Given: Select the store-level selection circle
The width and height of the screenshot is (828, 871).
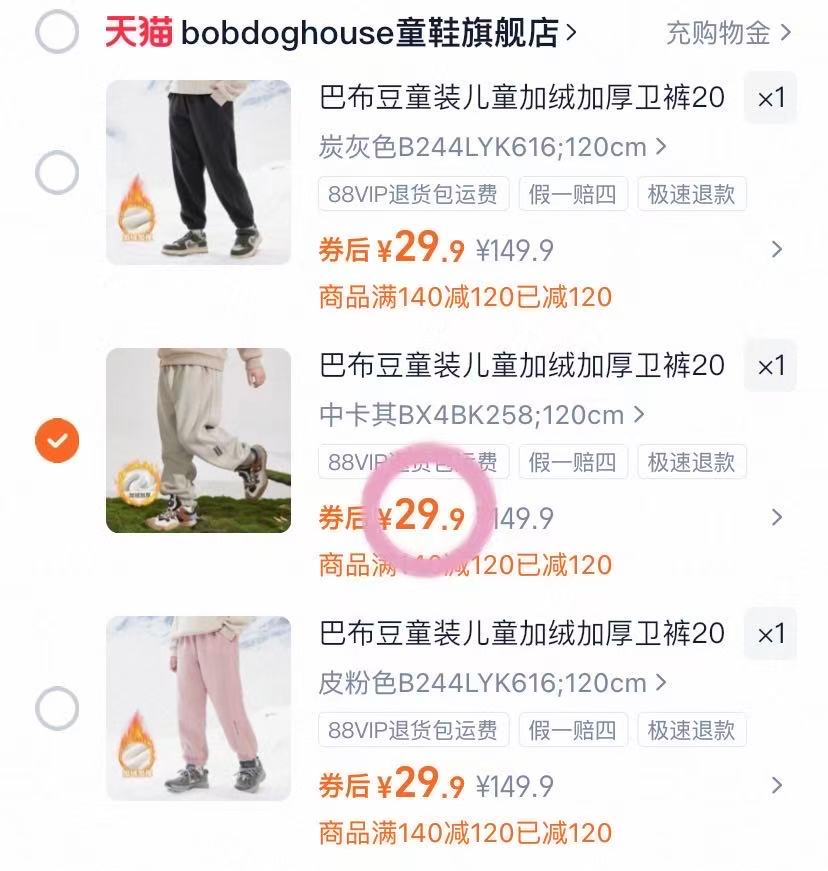Looking at the screenshot, I should (x=57, y=32).
